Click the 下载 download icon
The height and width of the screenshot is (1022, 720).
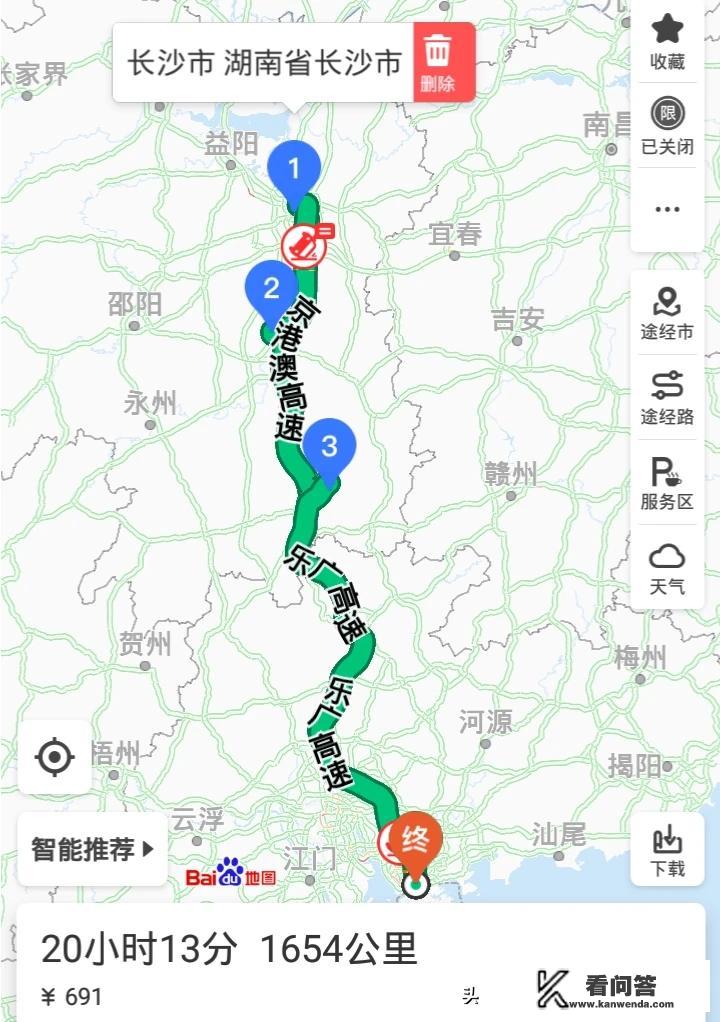tap(666, 848)
